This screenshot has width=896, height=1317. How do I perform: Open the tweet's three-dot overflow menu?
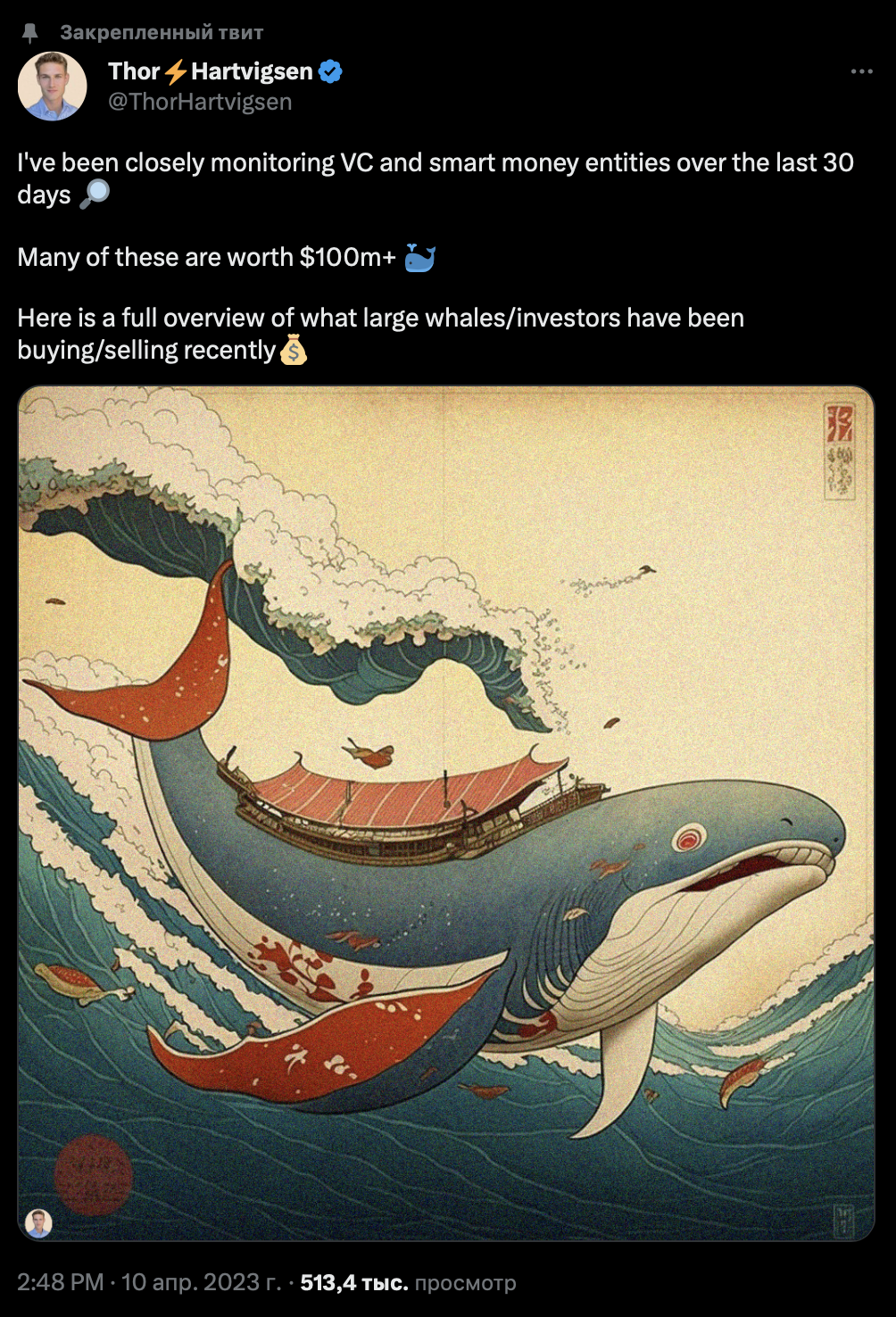861,71
